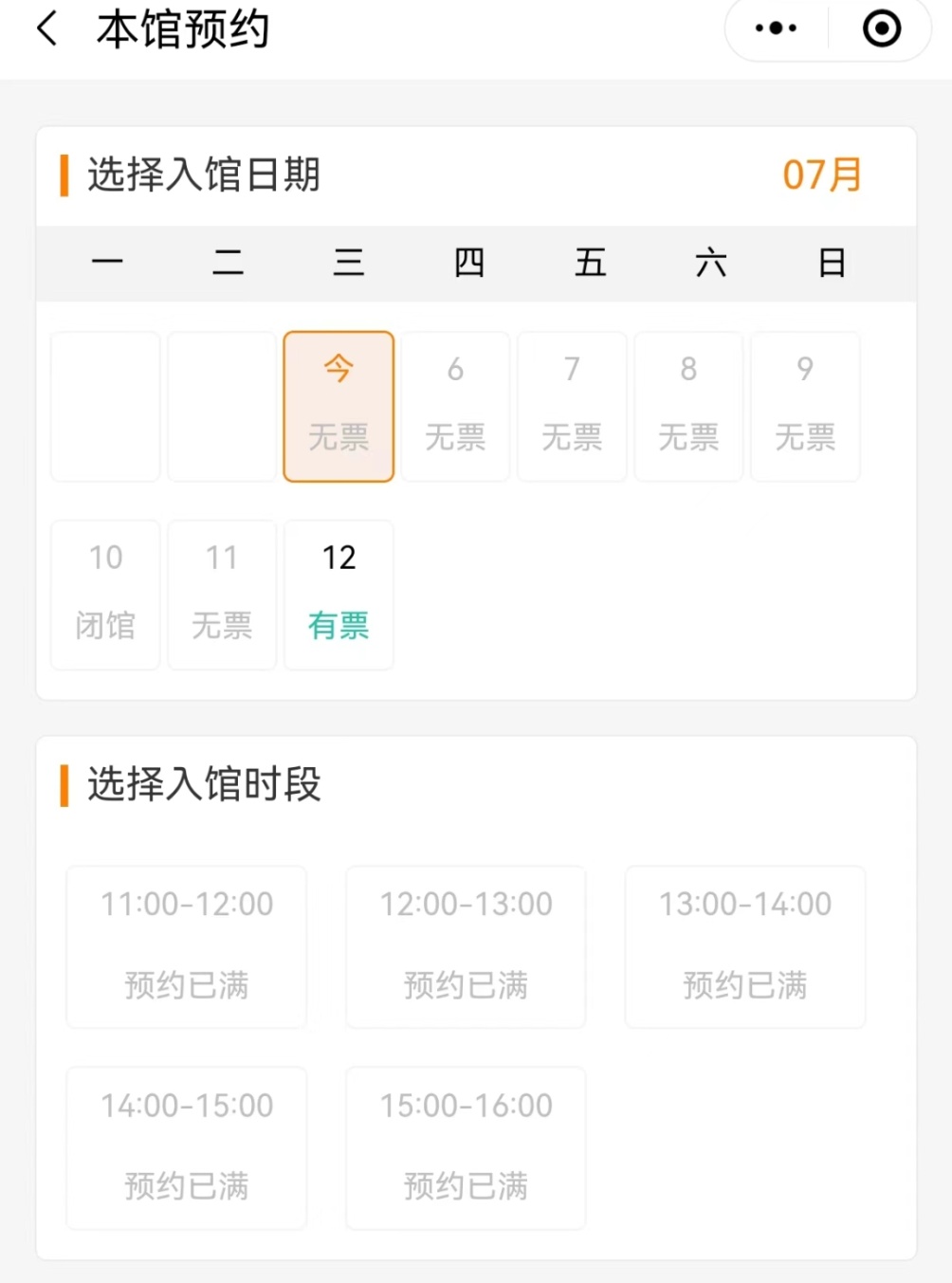Select the 15:00-16:00 time slot
952x1283 pixels.
click(x=466, y=1147)
